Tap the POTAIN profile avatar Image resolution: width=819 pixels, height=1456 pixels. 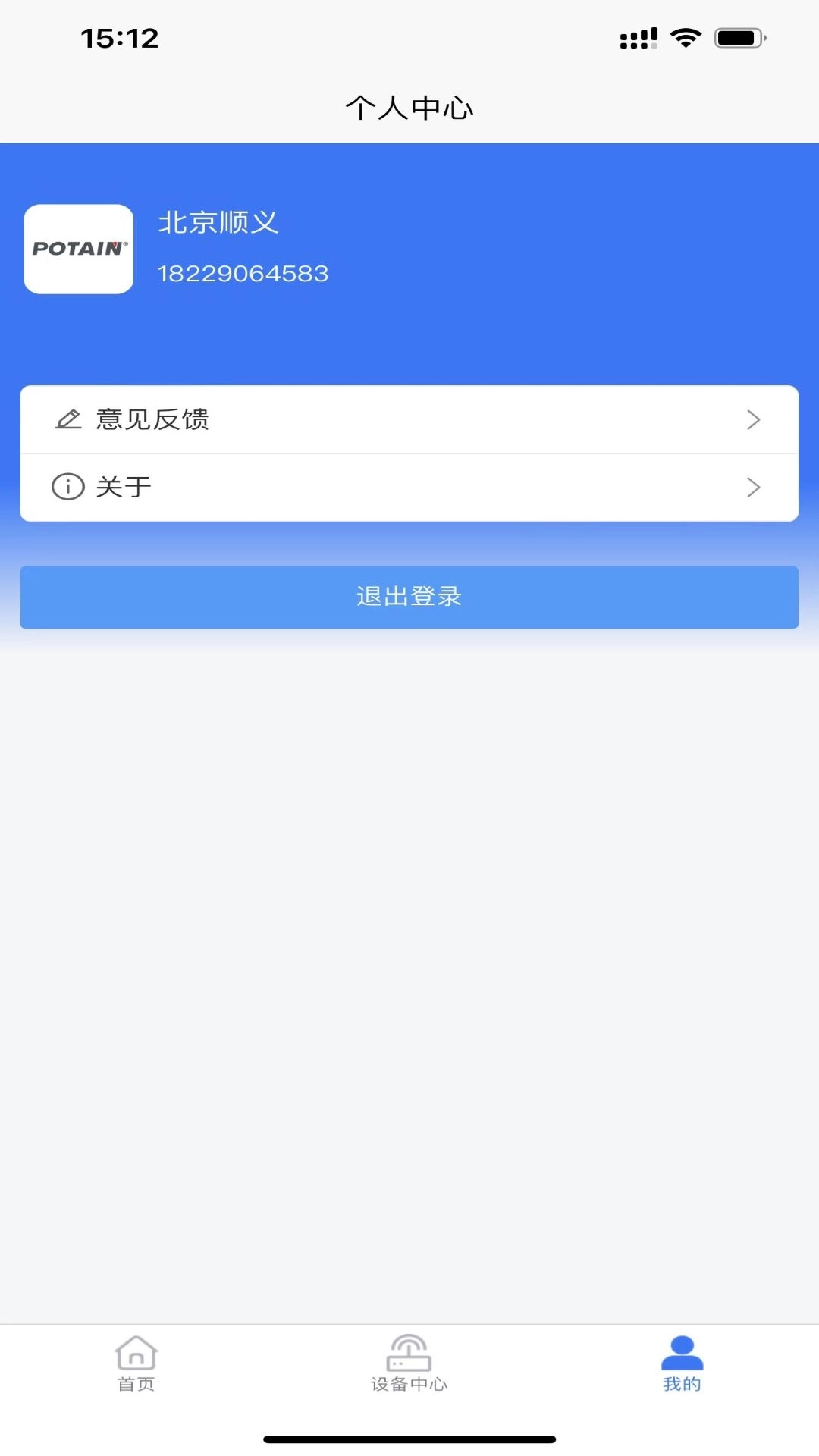click(x=77, y=249)
